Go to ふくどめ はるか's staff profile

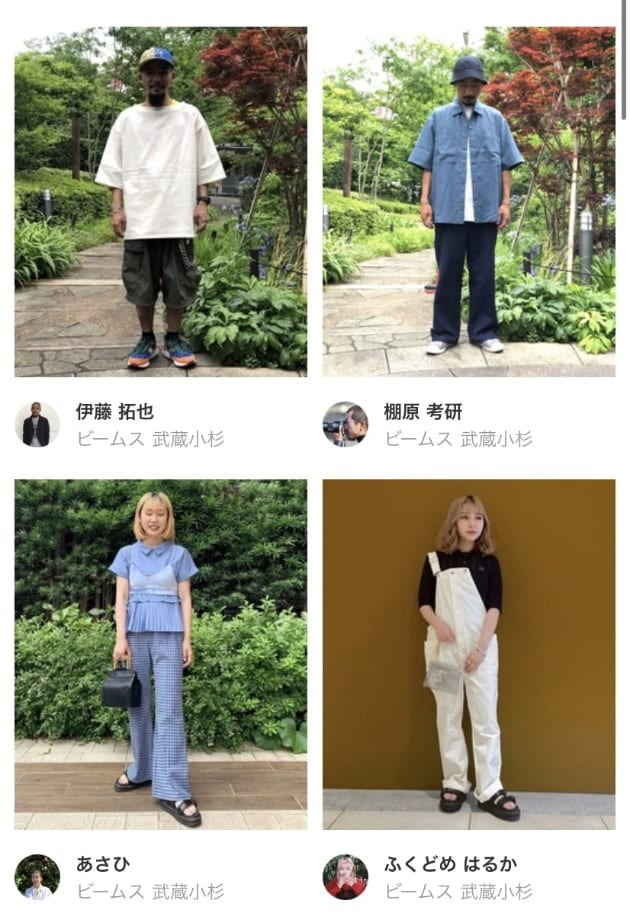click(x=450, y=864)
